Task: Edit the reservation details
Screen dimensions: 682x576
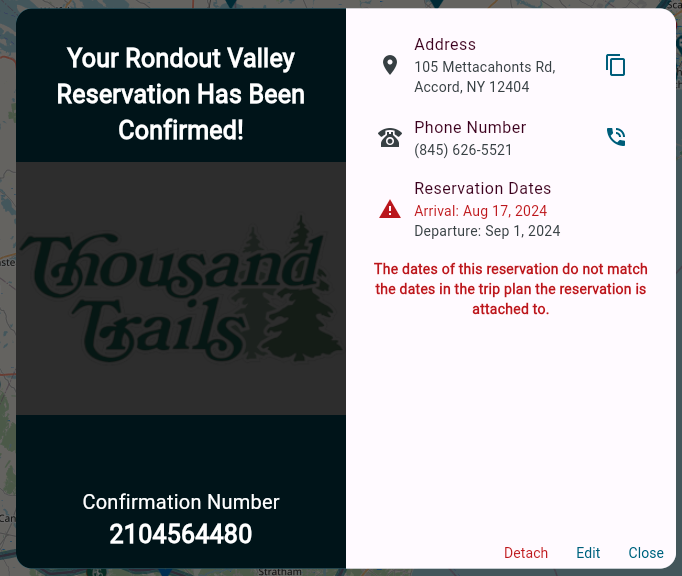Action: [x=588, y=553]
